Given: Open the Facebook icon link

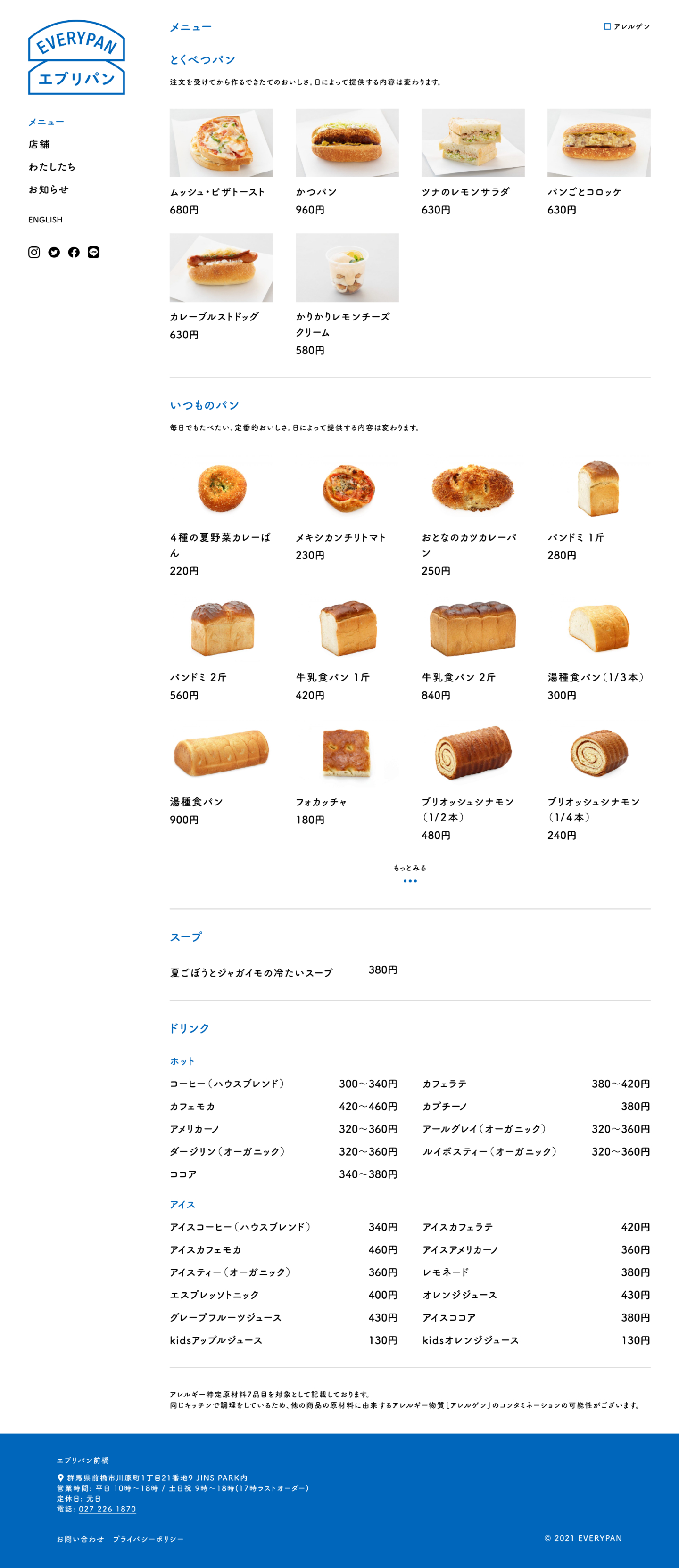Looking at the screenshot, I should click(74, 252).
